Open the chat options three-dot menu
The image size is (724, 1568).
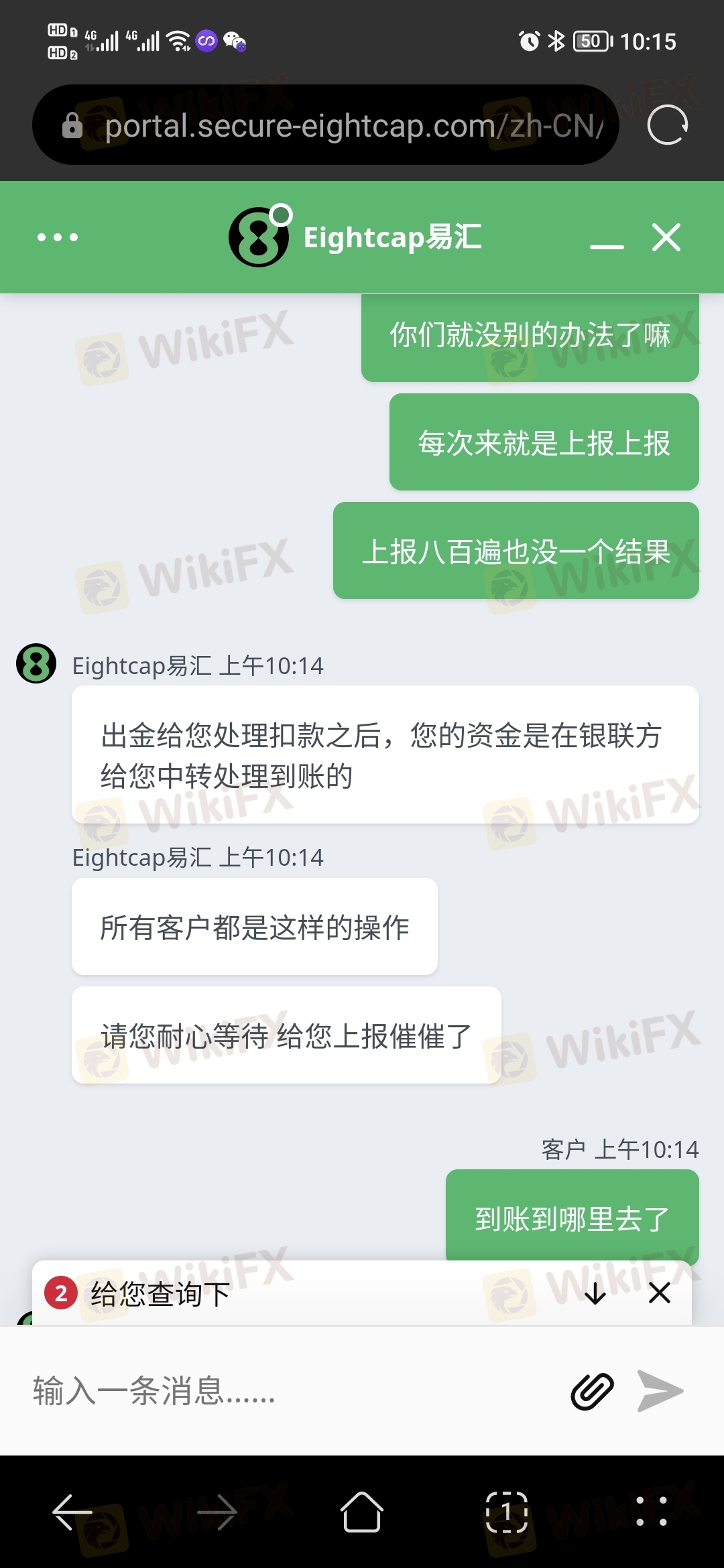[x=58, y=237]
